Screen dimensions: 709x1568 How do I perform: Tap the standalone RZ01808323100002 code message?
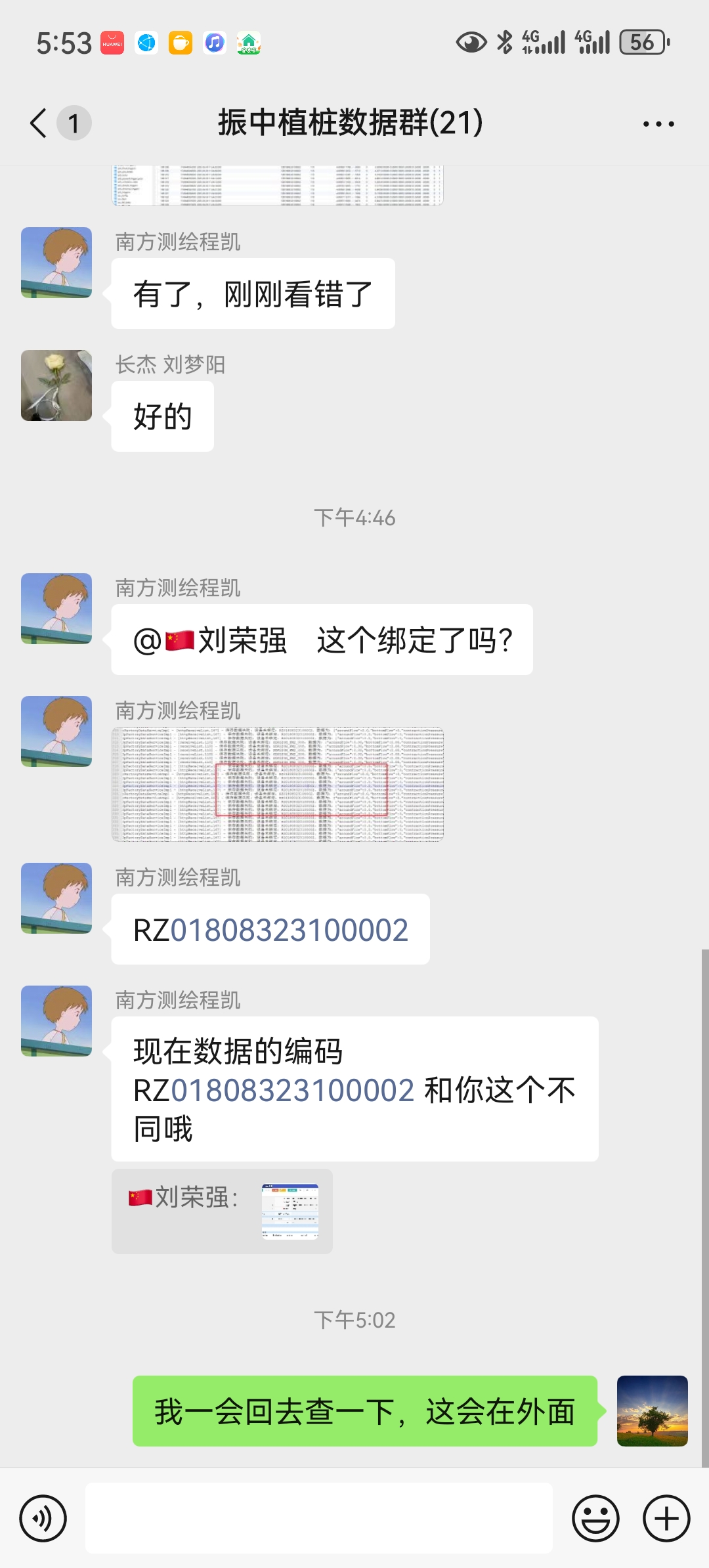click(270, 930)
